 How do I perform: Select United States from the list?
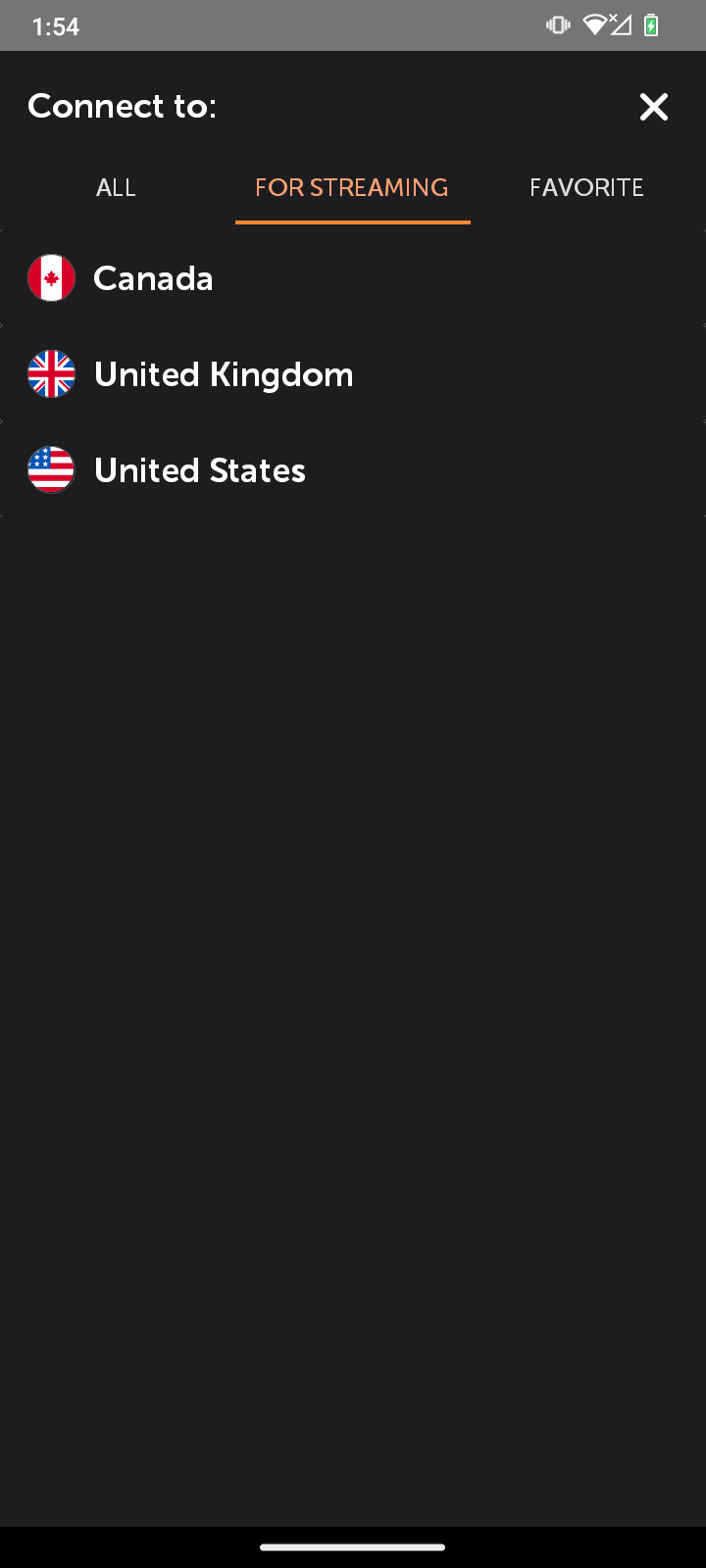click(x=353, y=470)
